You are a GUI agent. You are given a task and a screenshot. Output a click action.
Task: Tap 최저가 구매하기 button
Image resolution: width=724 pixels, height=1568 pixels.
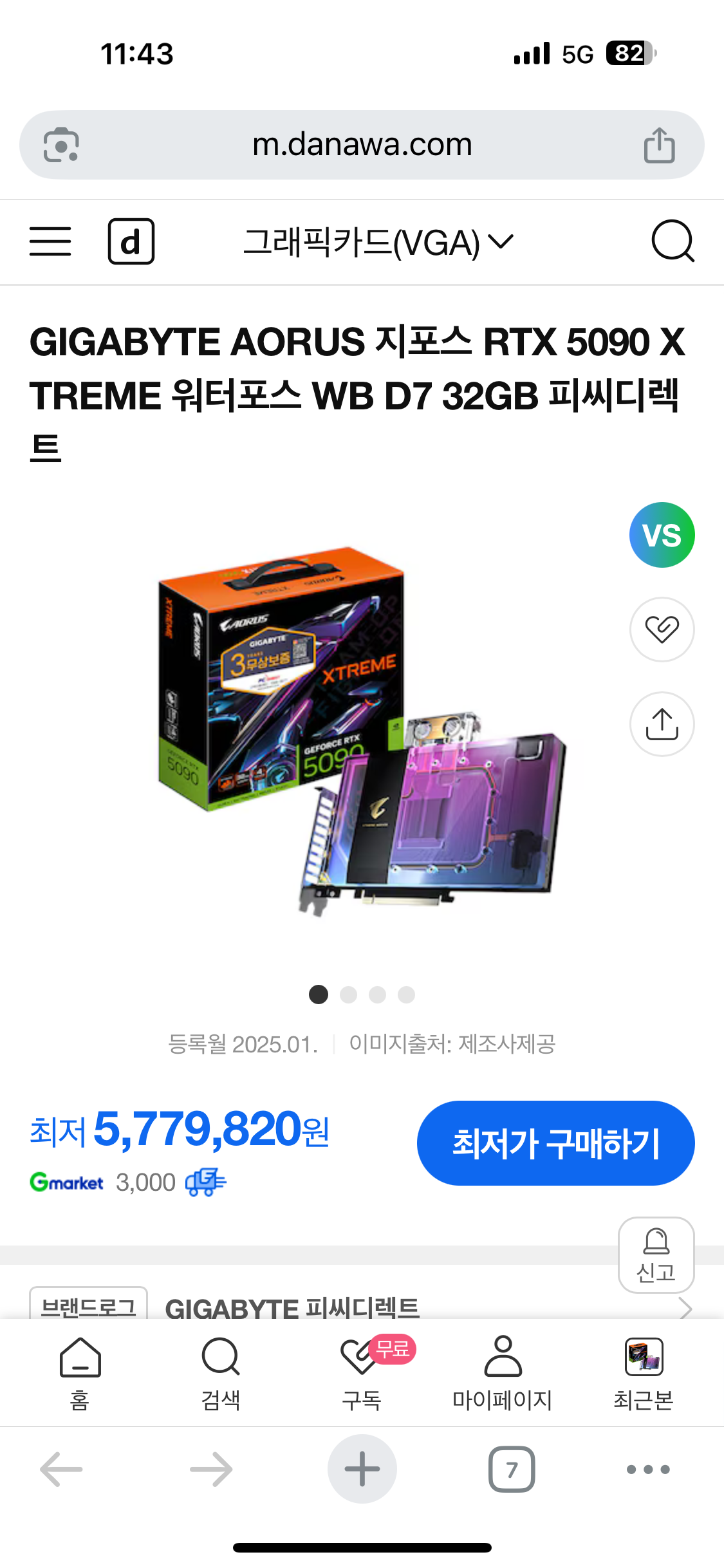[x=555, y=1143]
